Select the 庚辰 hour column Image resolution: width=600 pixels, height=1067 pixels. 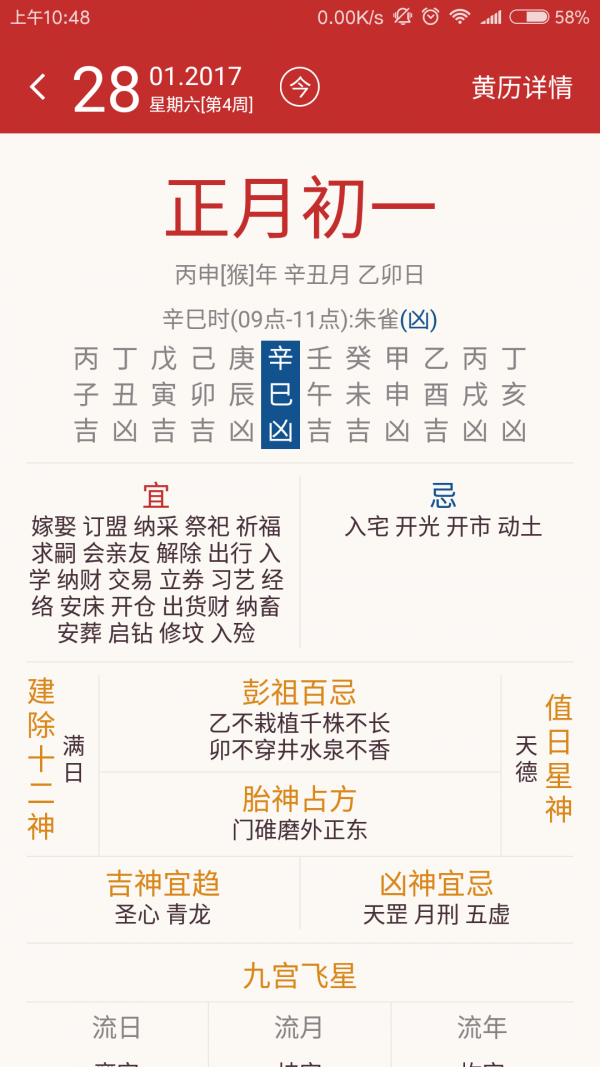point(242,394)
